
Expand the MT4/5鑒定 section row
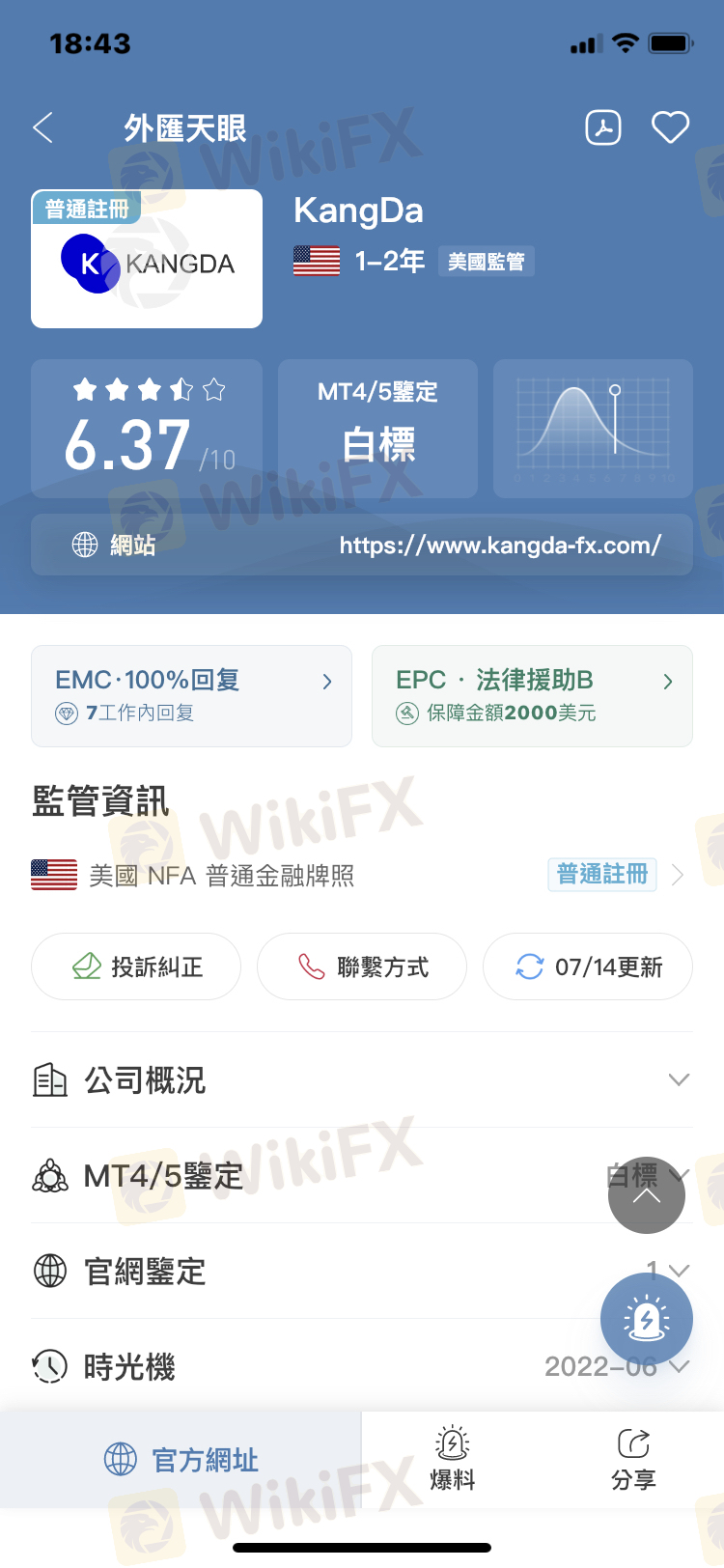click(362, 1175)
